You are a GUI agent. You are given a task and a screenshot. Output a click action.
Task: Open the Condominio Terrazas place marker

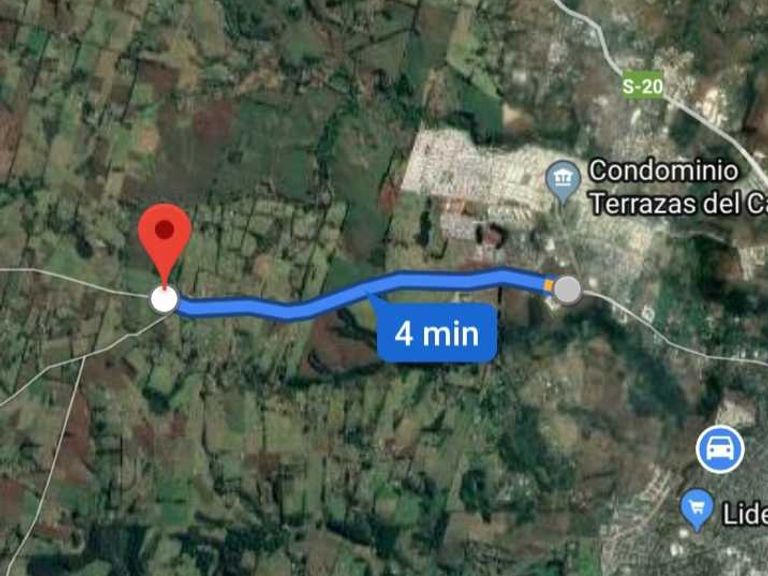click(x=563, y=181)
